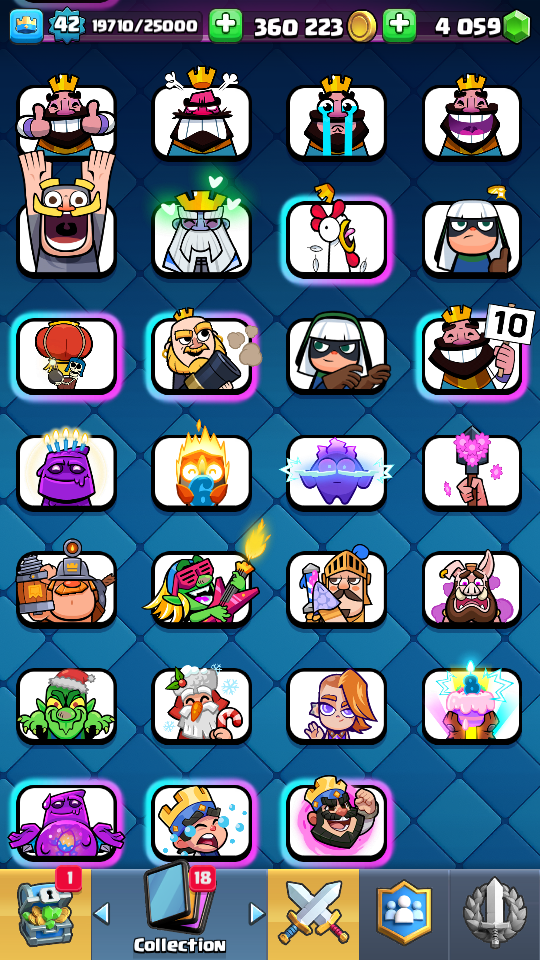The width and height of the screenshot is (540, 960).
Task: Choose the red lantern balloon emote
Action: pos(66,354)
